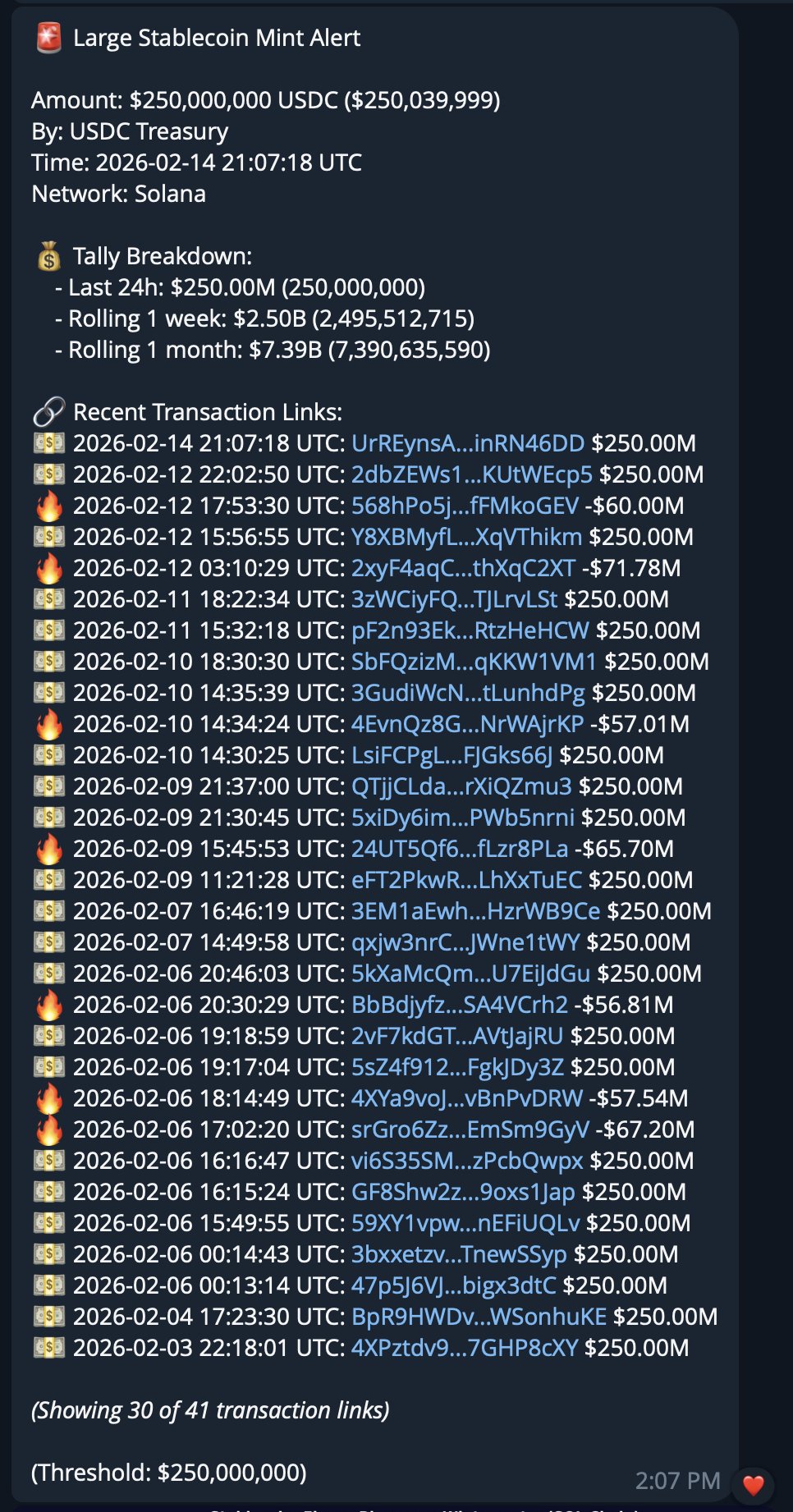Open transaction link vi6S35SM...zPcbQwpx
Image resolution: width=793 pixels, height=1512 pixels.
click(467, 1161)
